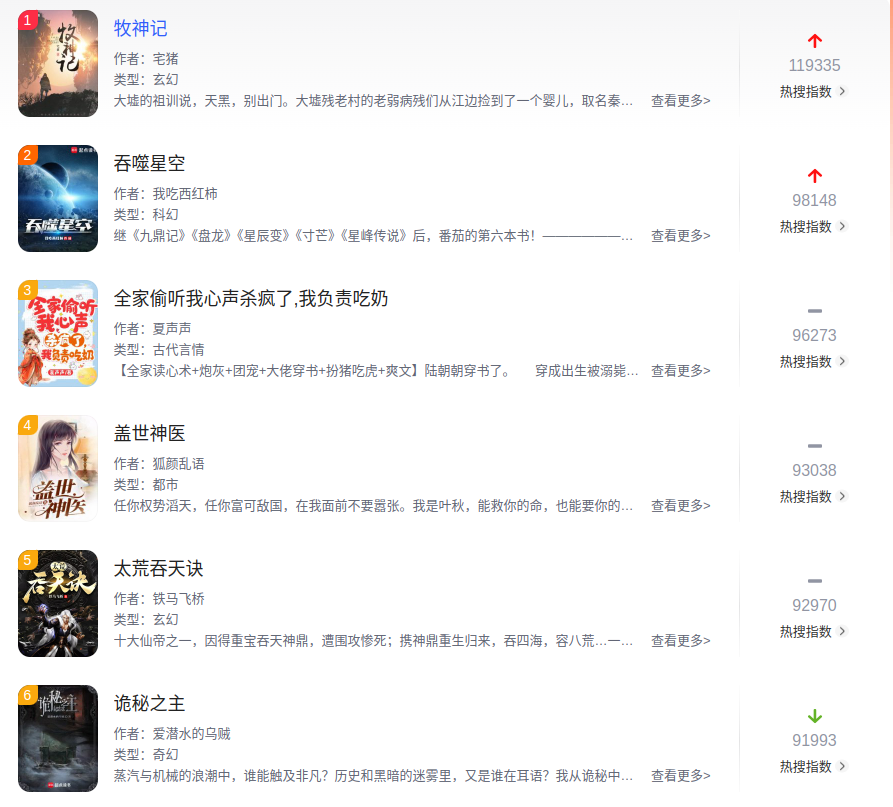This screenshot has height=807, width=893.
Task: Tap 查看更多 under 夏声声's novel
Action: 680,371
